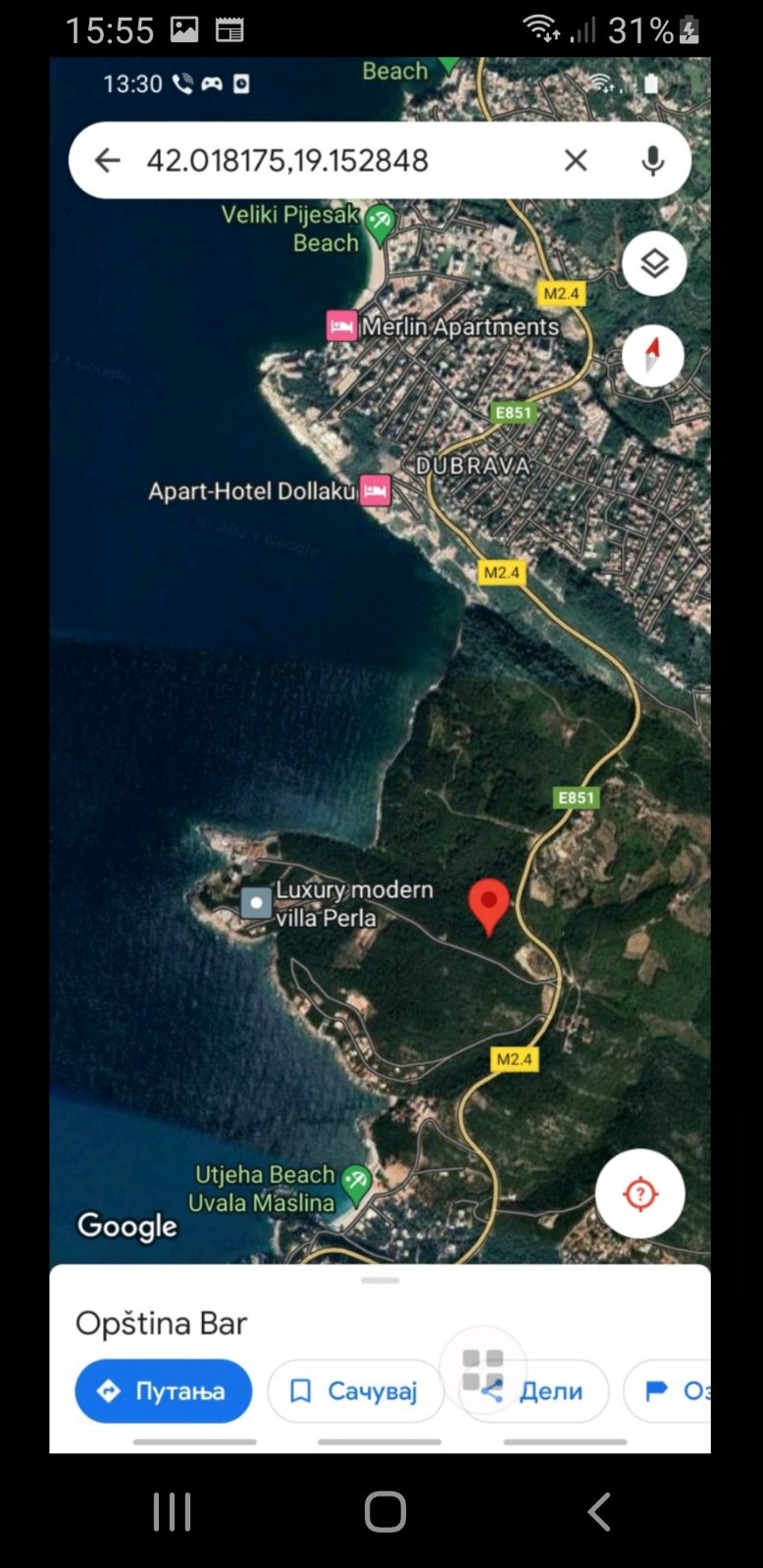This screenshot has width=763, height=1568.
Task: Open the Merlin Apartments marker
Action: pyautogui.click(x=341, y=326)
